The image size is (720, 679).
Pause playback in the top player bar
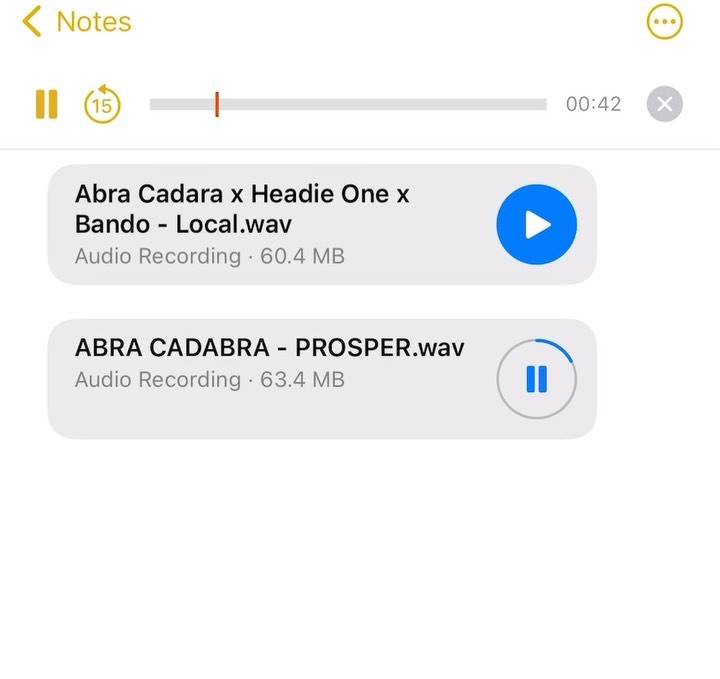pyautogui.click(x=46, y=104)
